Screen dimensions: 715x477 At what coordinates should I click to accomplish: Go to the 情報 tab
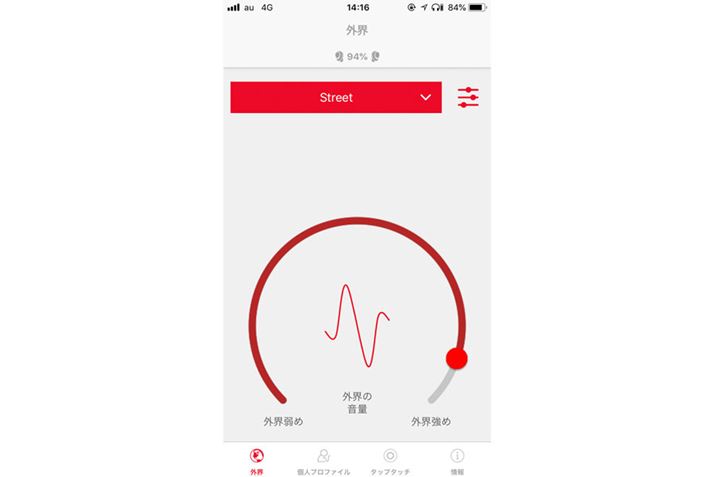click(457, 460)
